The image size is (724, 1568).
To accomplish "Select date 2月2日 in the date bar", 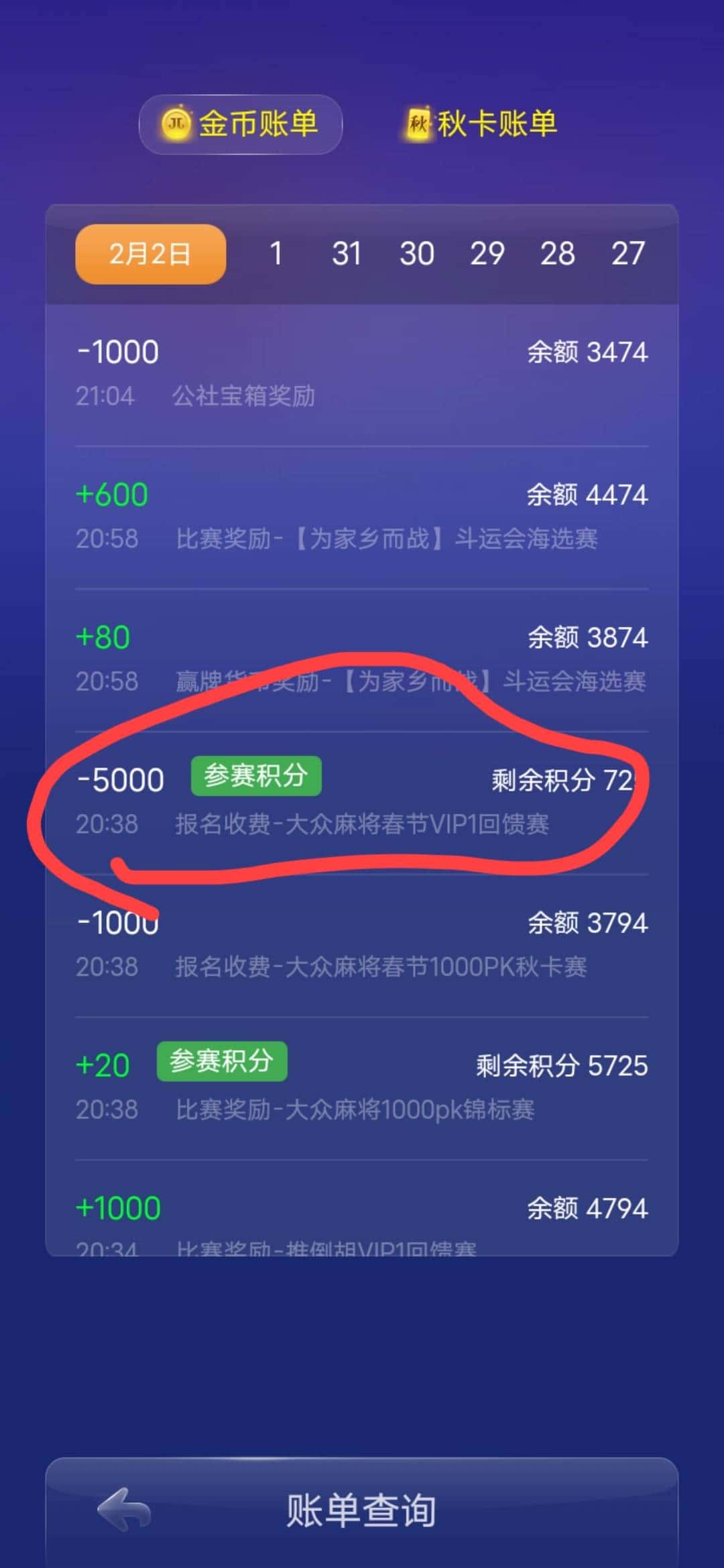I will tap(149, 253).
